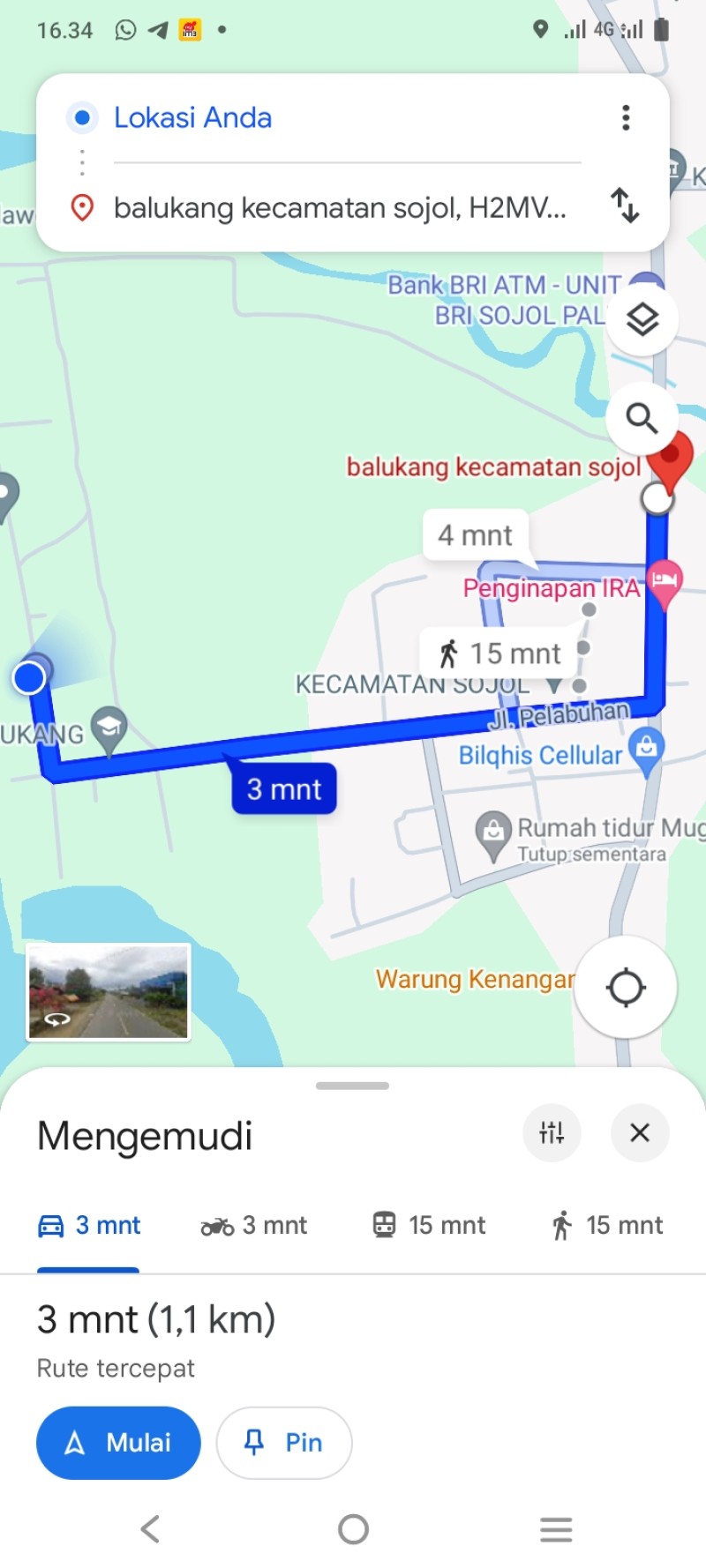Close the directions panel

[640, 1132]
